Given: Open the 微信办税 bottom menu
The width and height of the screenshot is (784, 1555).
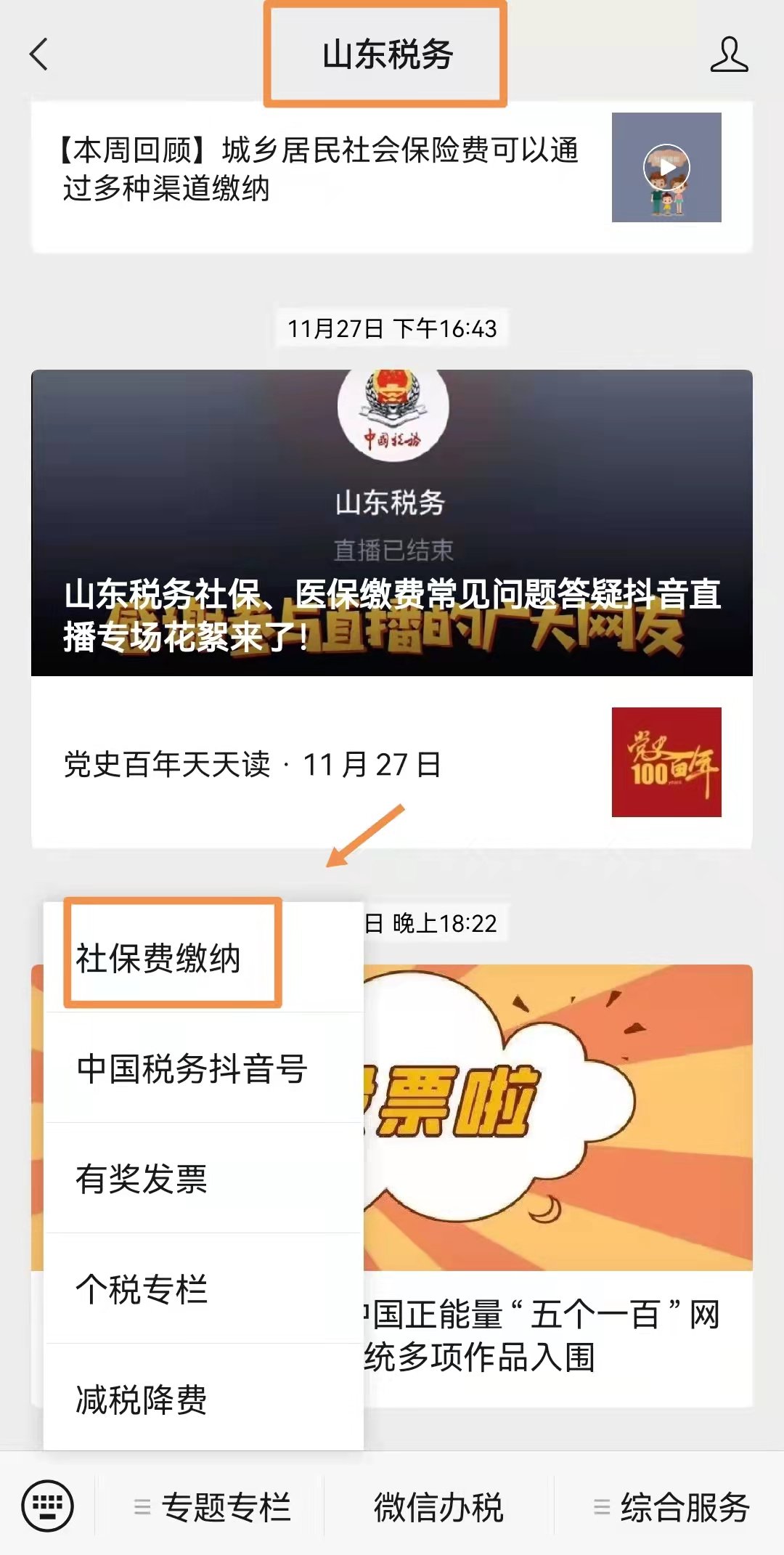Looking at the screenshot, I should (x=438, y=1507).
